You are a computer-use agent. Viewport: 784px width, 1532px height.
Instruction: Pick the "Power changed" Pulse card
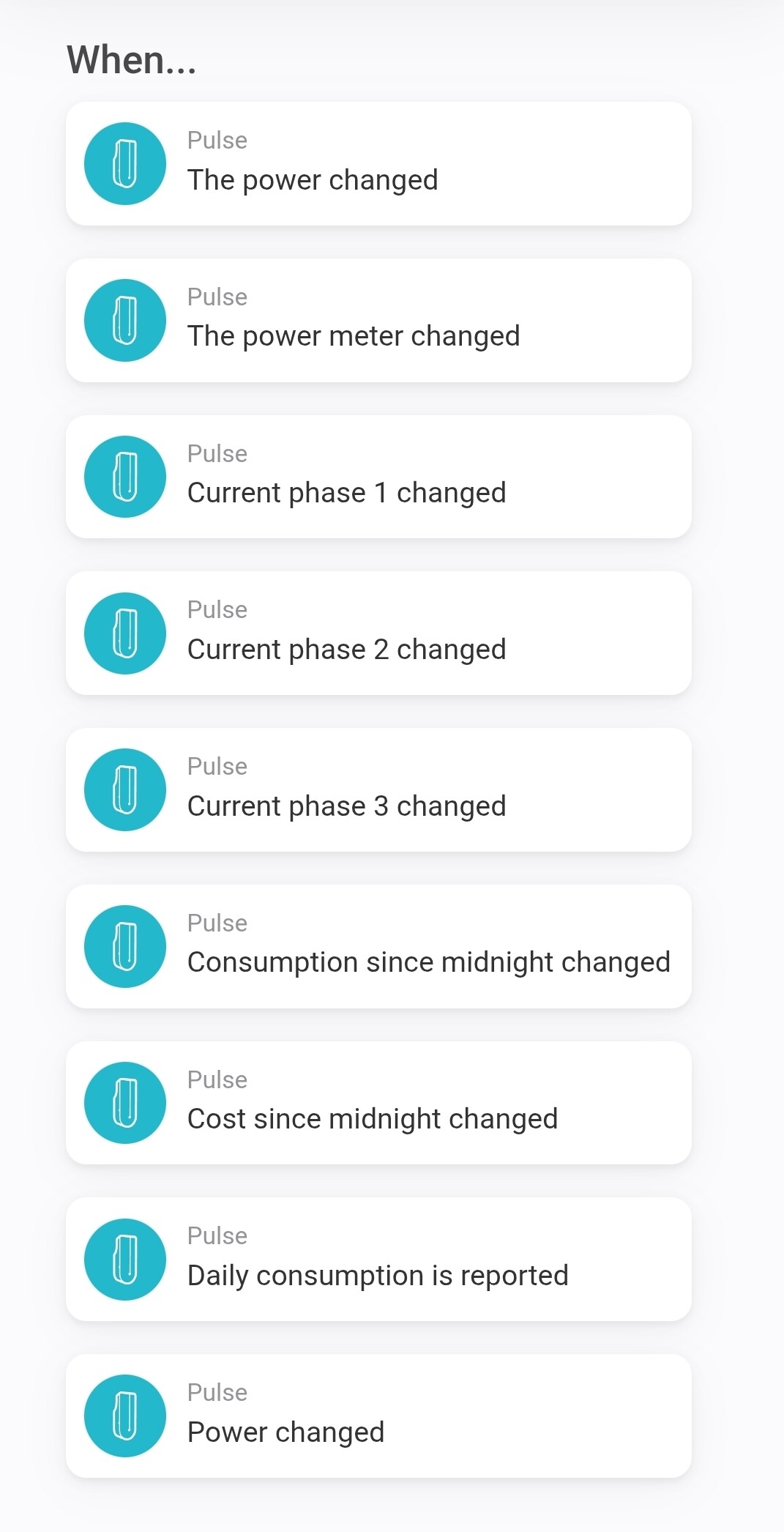[378, 1416]
